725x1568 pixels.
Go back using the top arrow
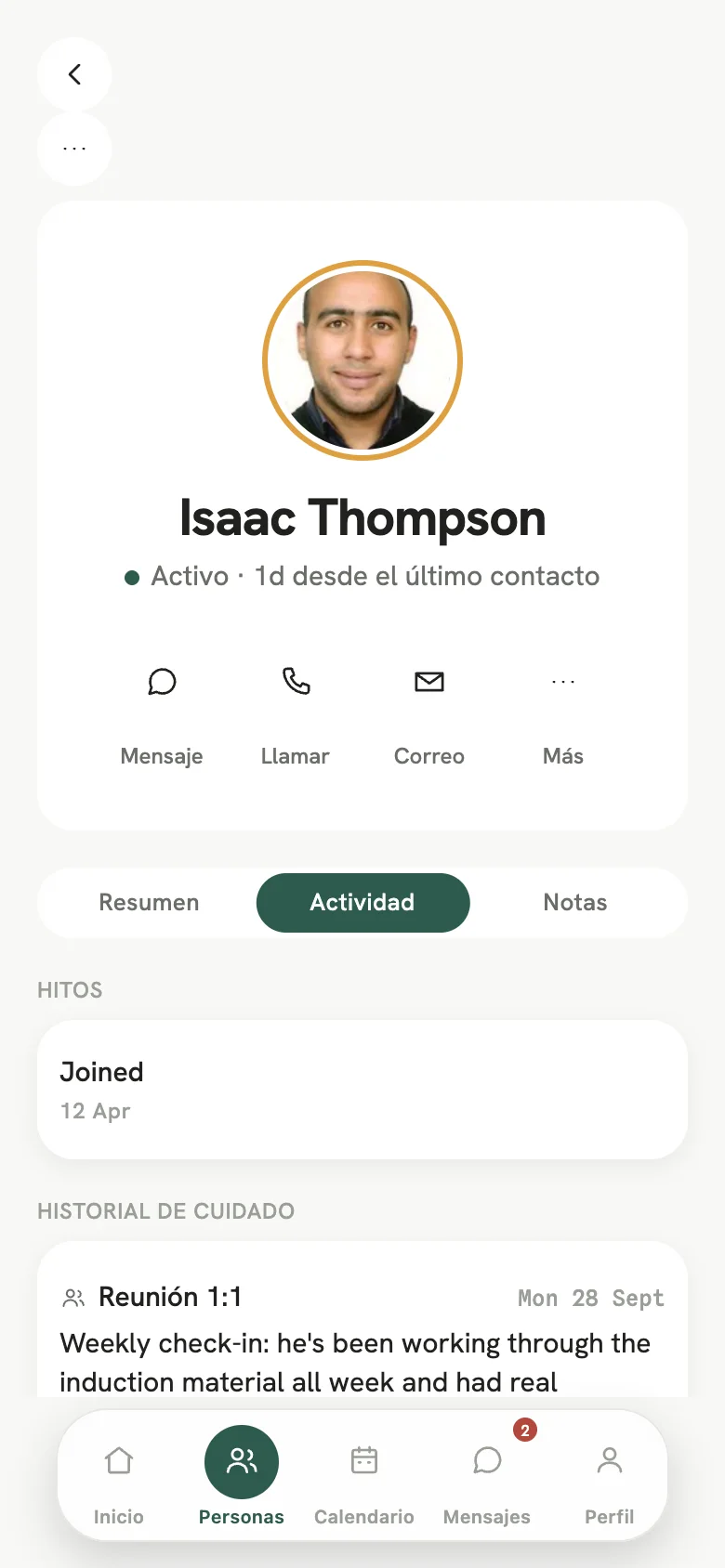coord(74,74)
